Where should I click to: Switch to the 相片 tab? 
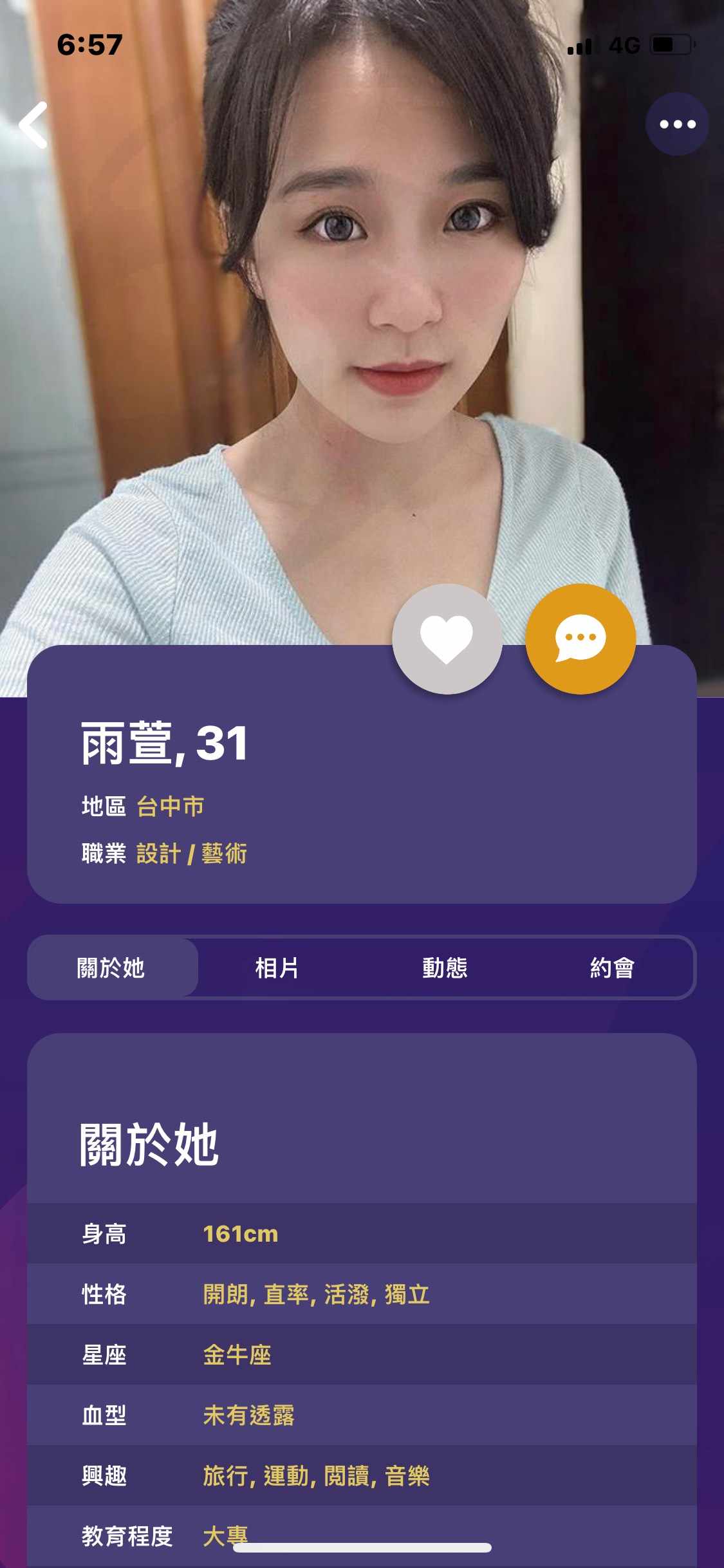pos(277,967)
